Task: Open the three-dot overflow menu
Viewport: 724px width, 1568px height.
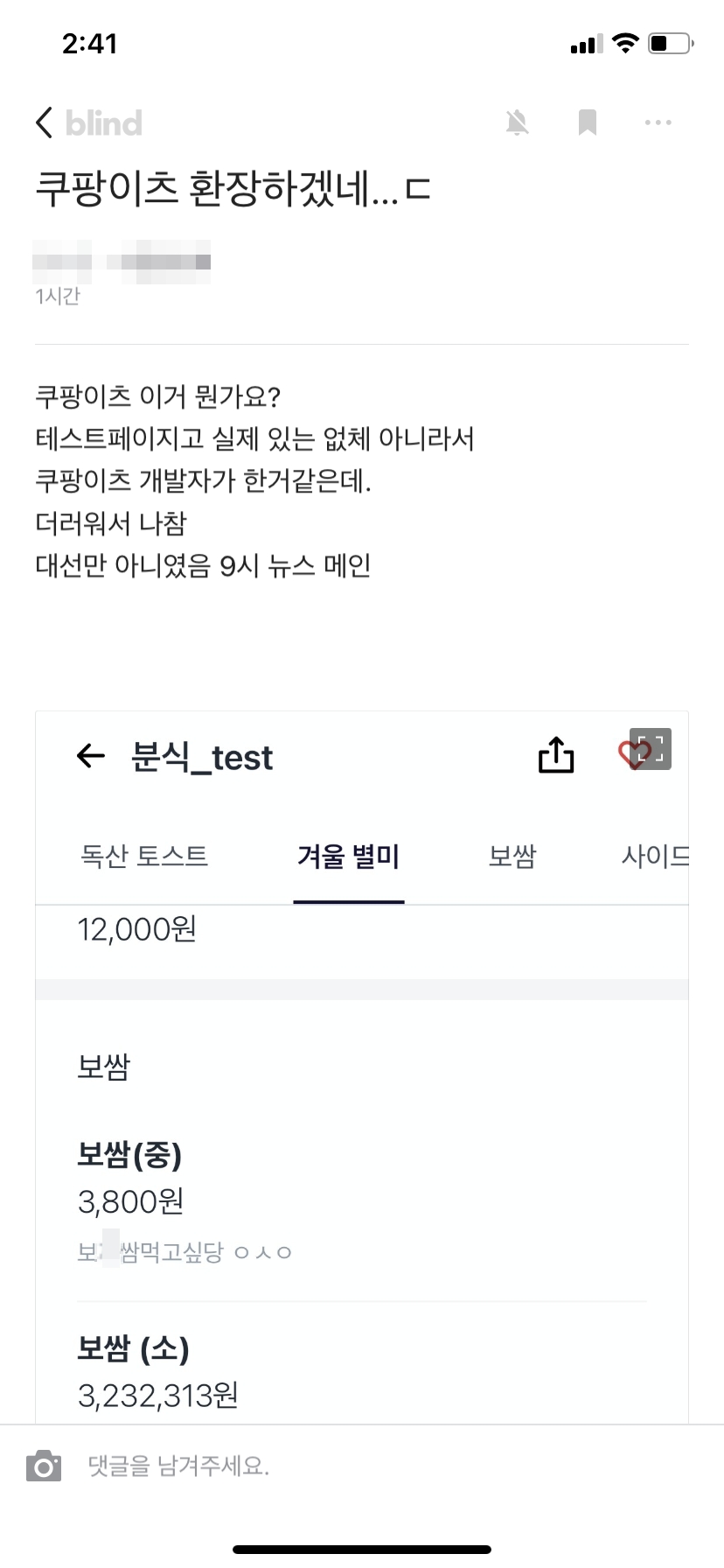Action: 658,122
